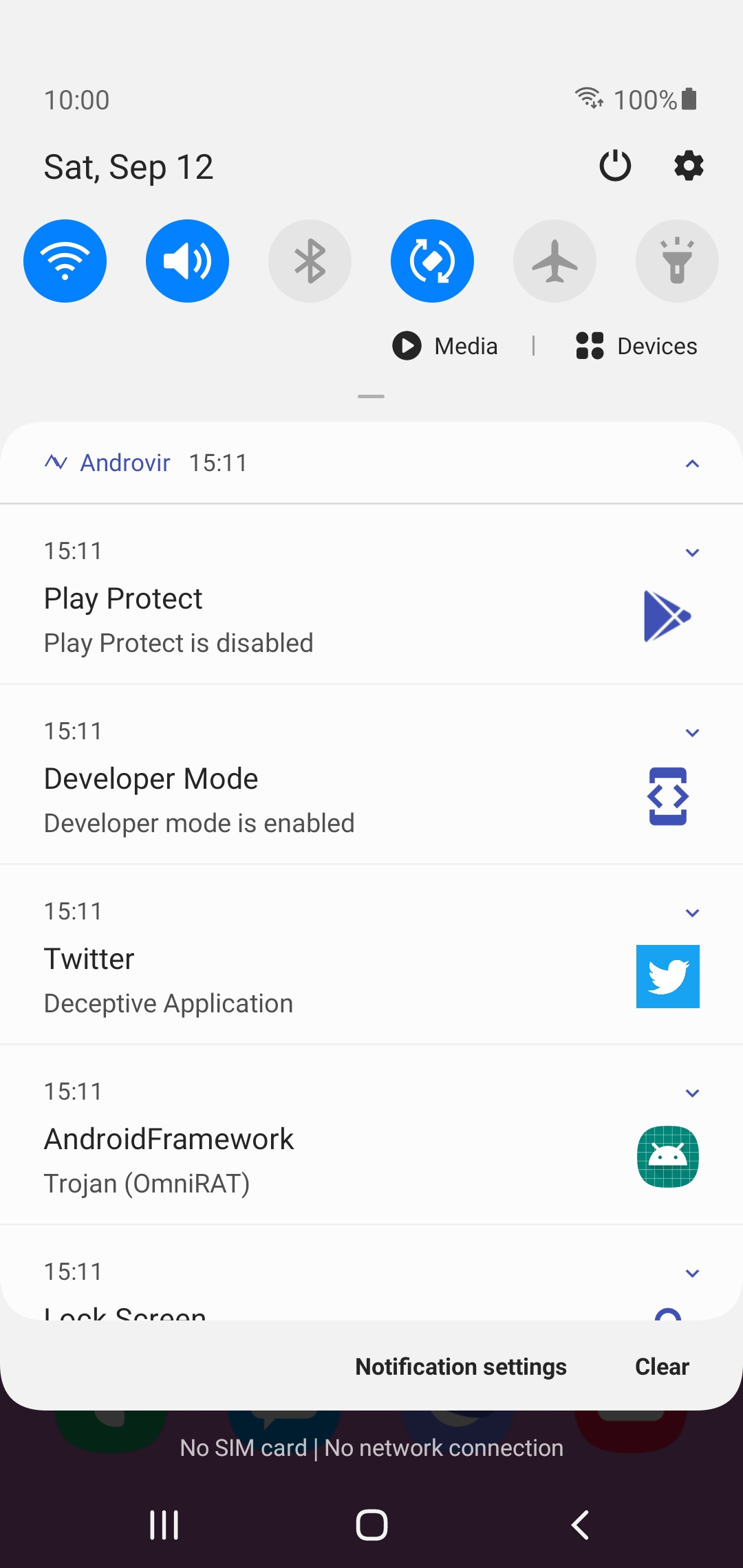The image size is (743, 1568).
Task: Expand the Developer Mode notification chevron
Action: coord(692,733)
